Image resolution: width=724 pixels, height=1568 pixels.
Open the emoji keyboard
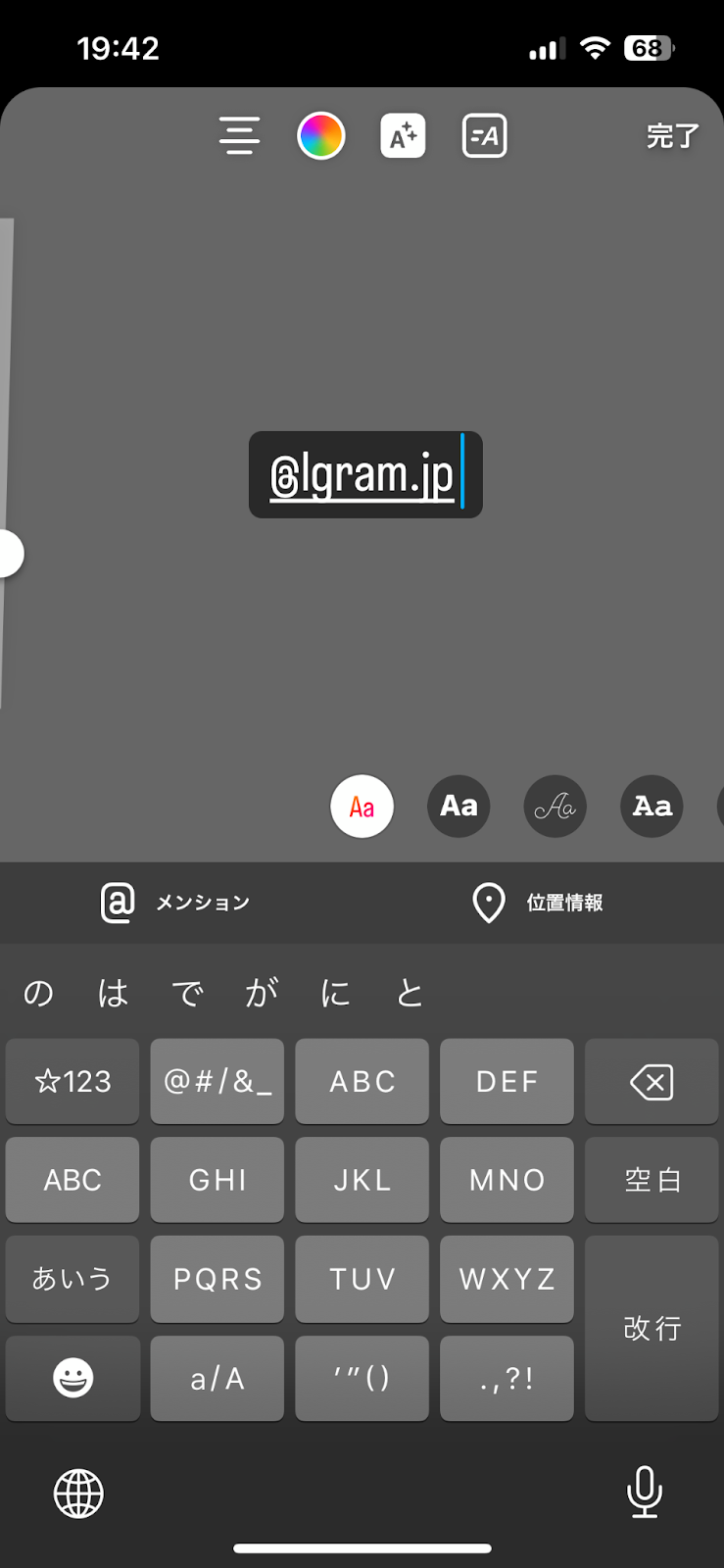(x=72, y=1378)
